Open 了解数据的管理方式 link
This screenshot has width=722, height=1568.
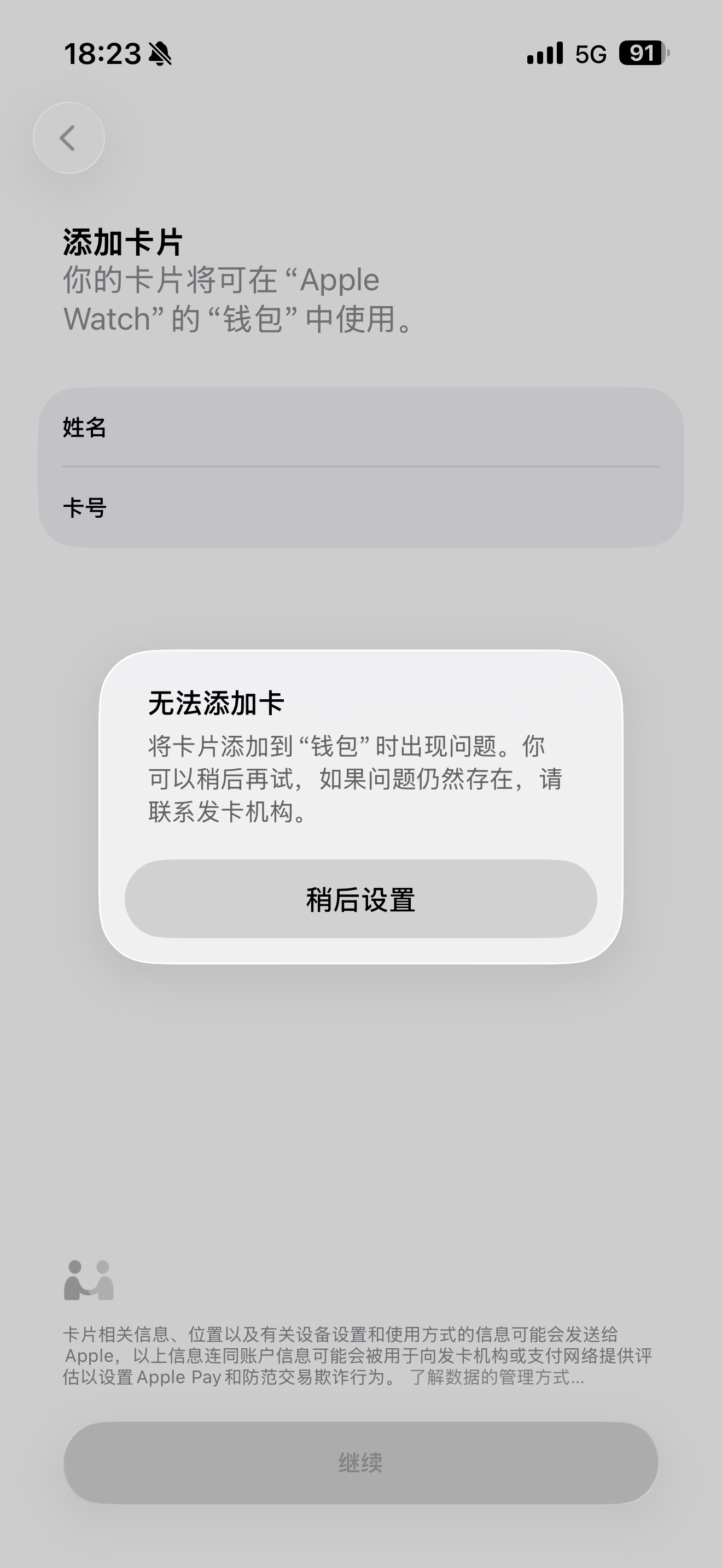497,1378
